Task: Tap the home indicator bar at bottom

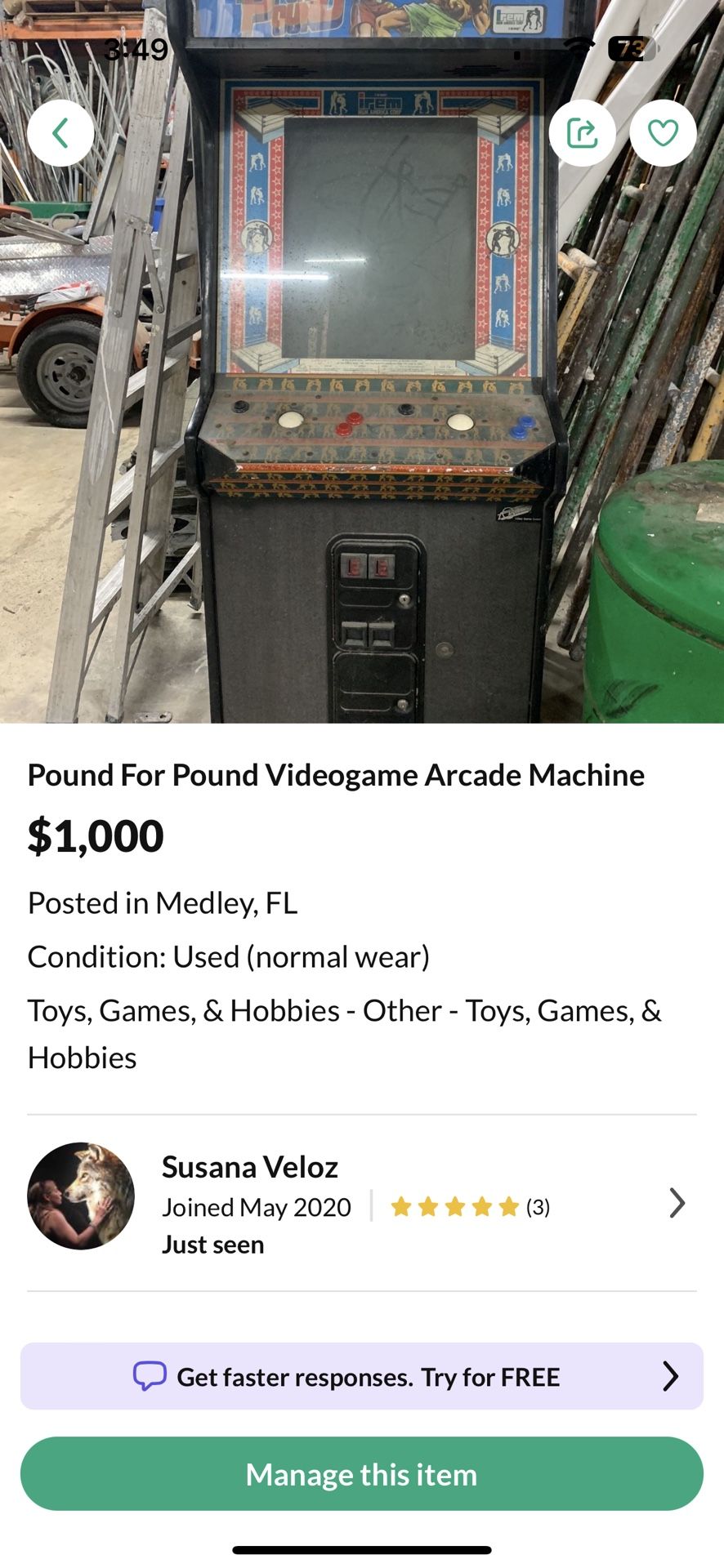Action: tap(362, 1543)
